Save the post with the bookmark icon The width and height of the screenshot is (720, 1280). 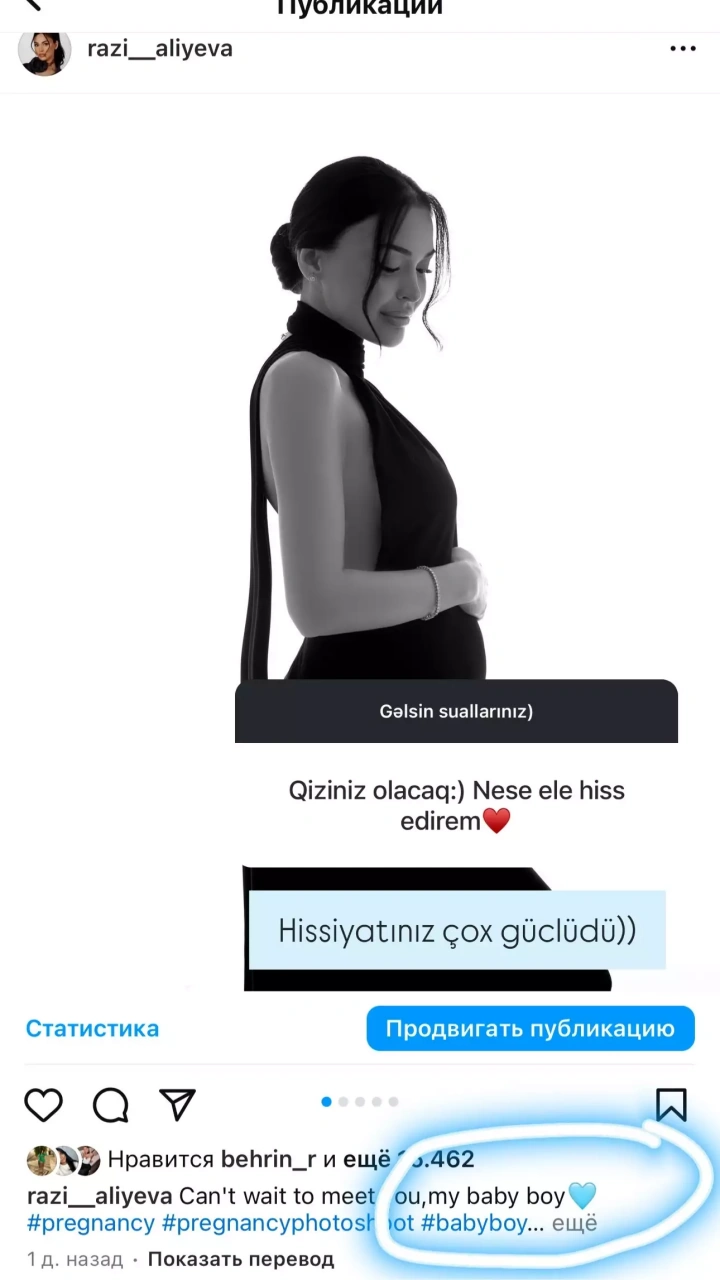coord(671,1105)
